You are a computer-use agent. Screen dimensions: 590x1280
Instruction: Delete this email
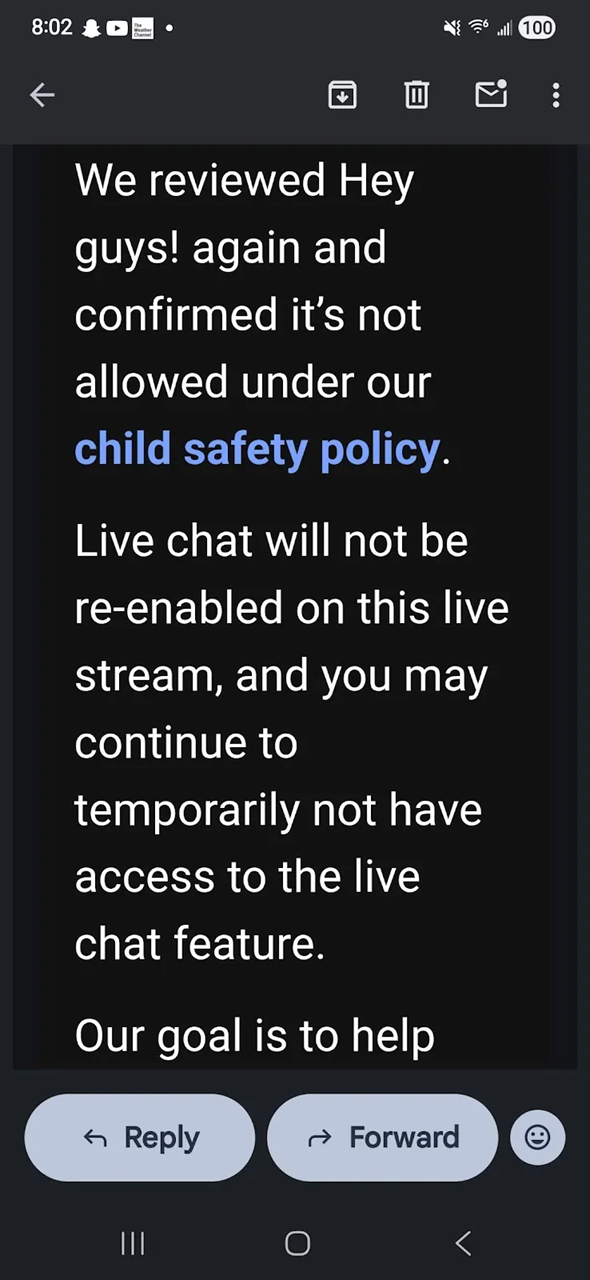[416, 95]
